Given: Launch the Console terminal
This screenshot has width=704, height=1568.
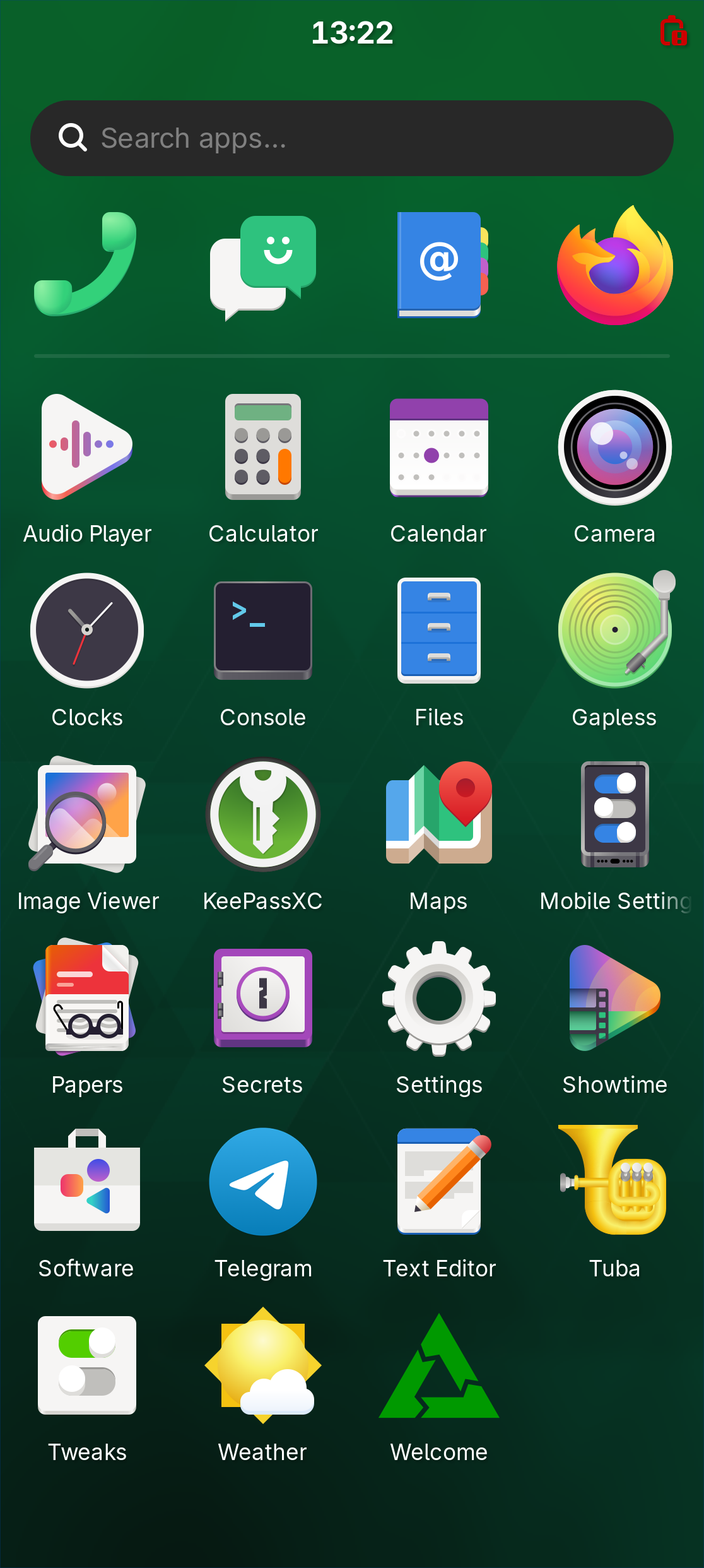Looking at the screenshot, I should coord(263,631).
